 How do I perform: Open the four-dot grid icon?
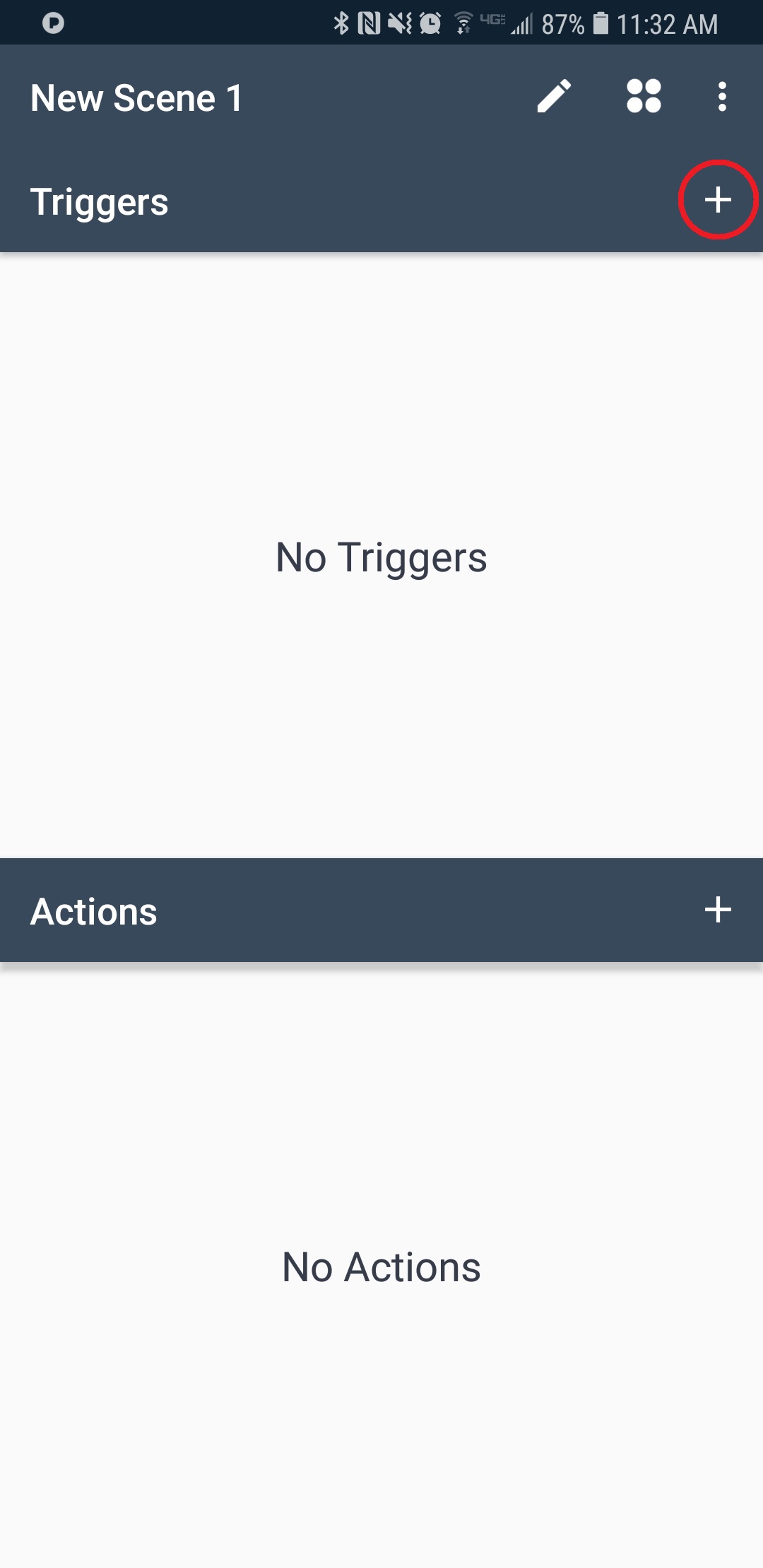point(644,97)
